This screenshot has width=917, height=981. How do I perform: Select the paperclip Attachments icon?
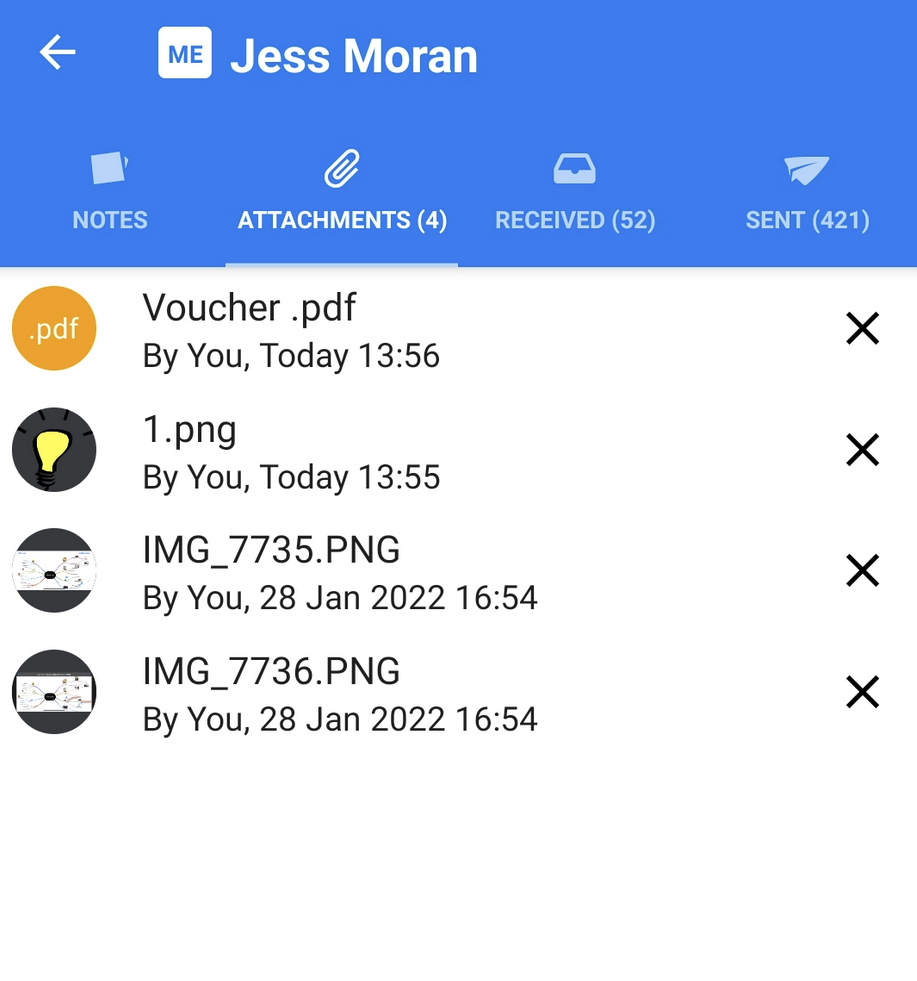point(341,169)
